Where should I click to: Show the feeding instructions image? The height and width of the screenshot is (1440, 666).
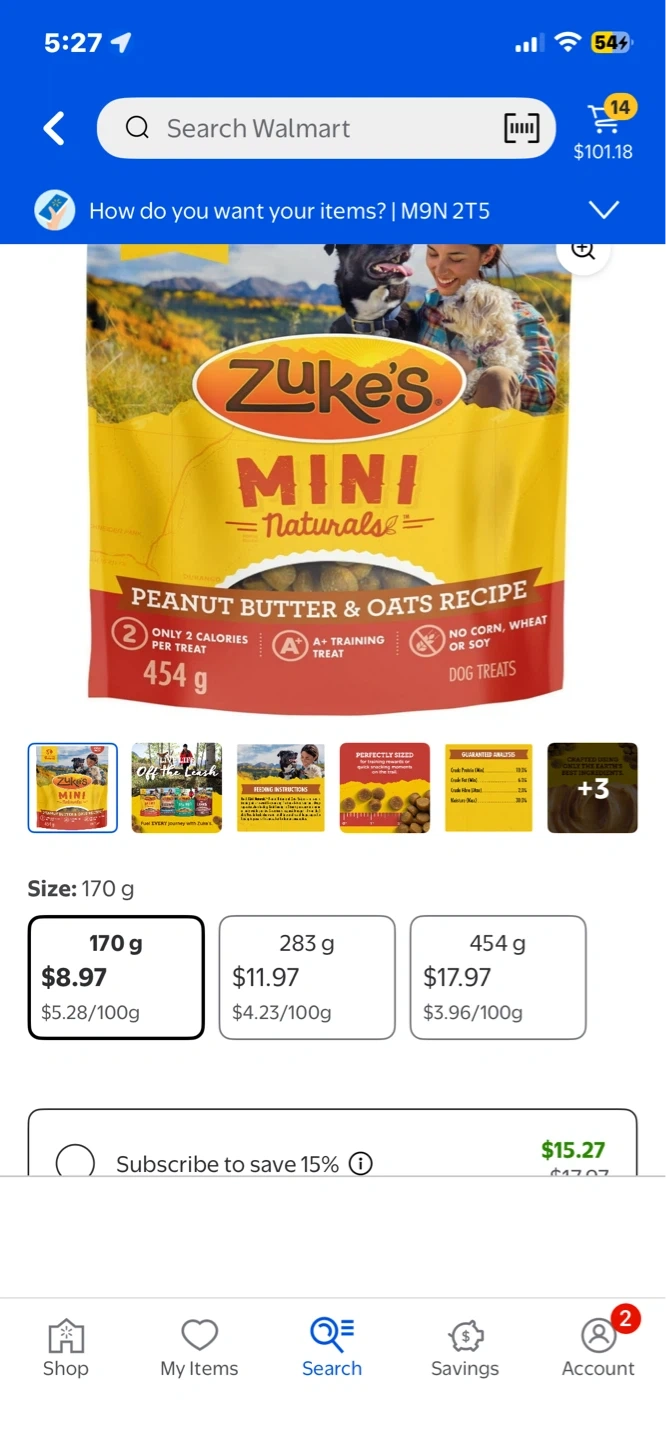pyautogui.click(x=281, y=788)
